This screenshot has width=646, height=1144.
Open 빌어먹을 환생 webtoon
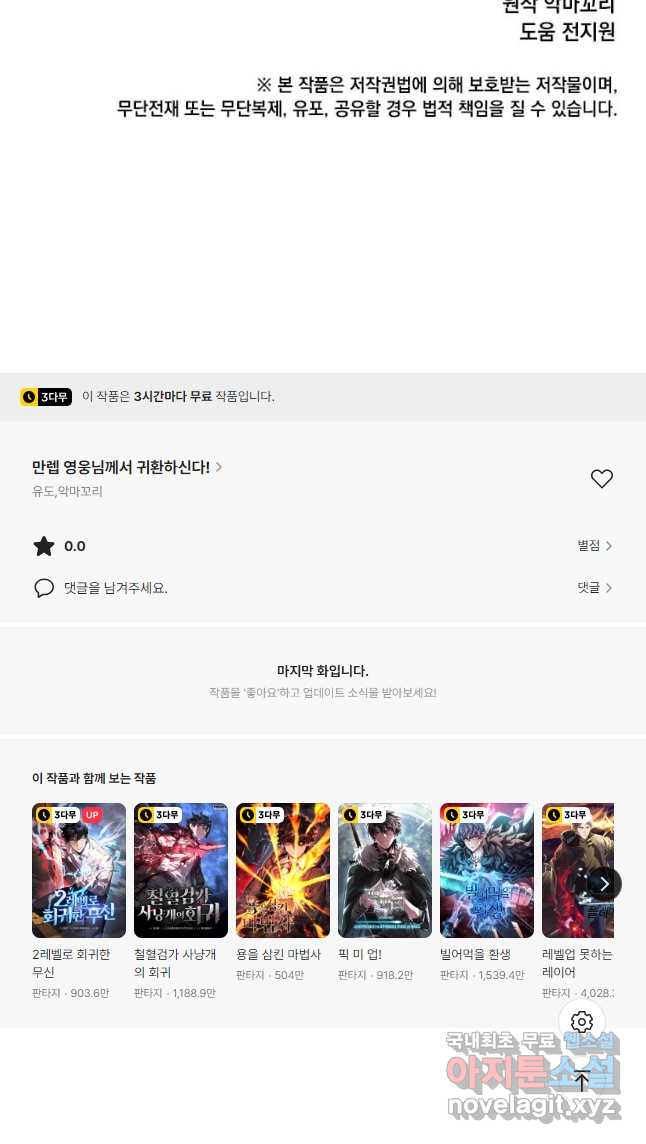pos(487,870)
